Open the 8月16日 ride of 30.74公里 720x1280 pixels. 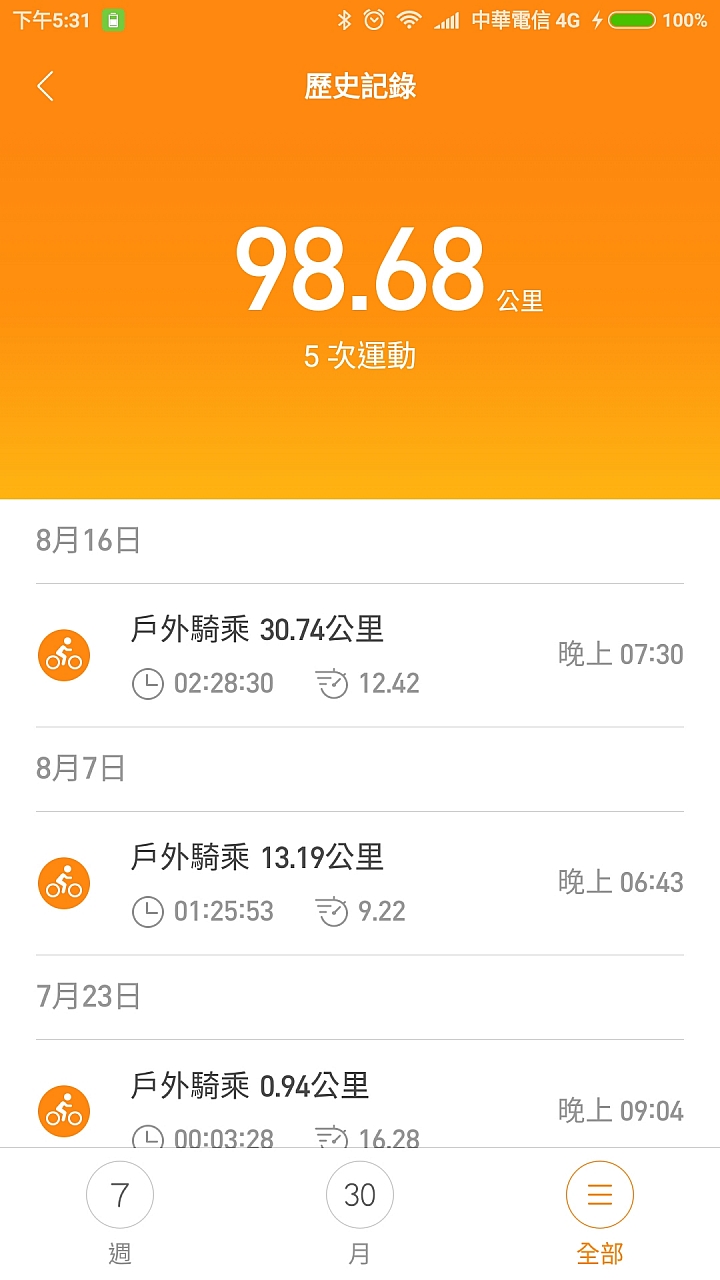click(360, 655)
